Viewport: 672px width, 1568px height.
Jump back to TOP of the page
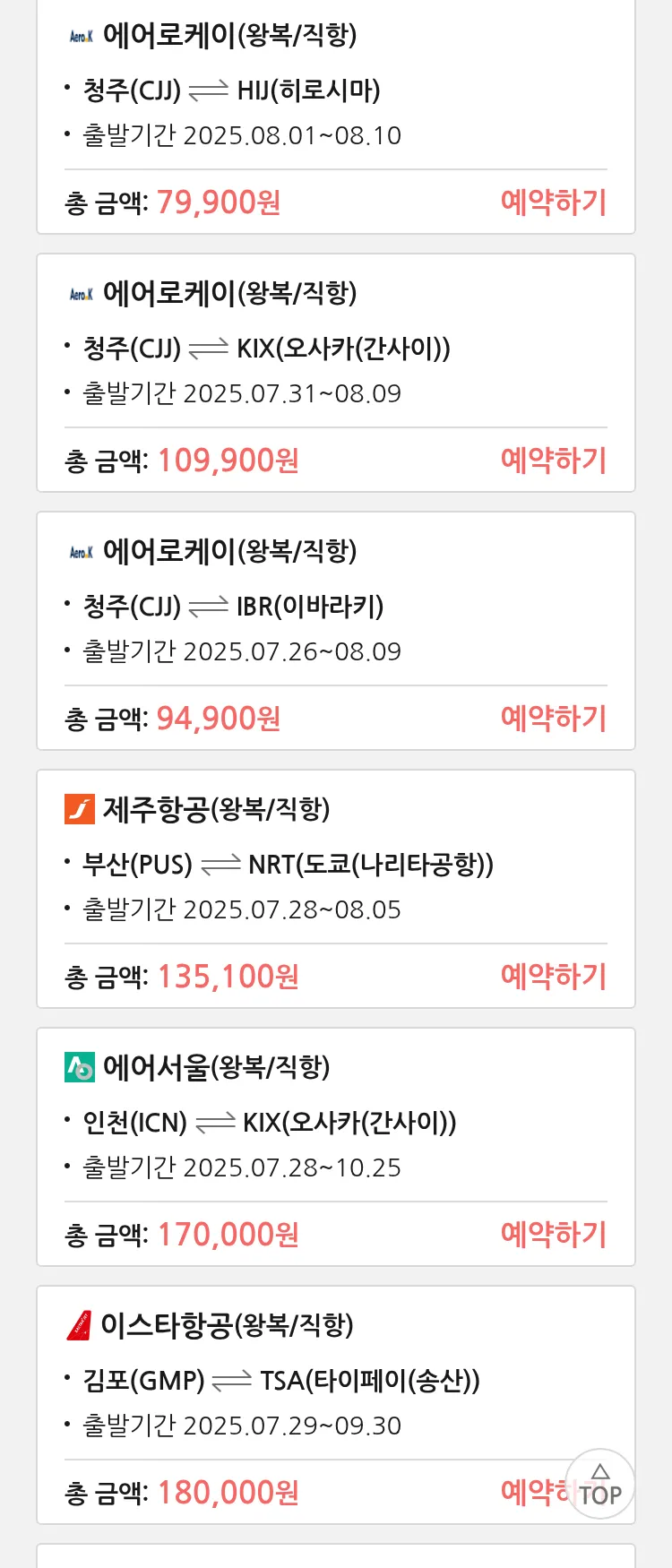(599, 1485)
